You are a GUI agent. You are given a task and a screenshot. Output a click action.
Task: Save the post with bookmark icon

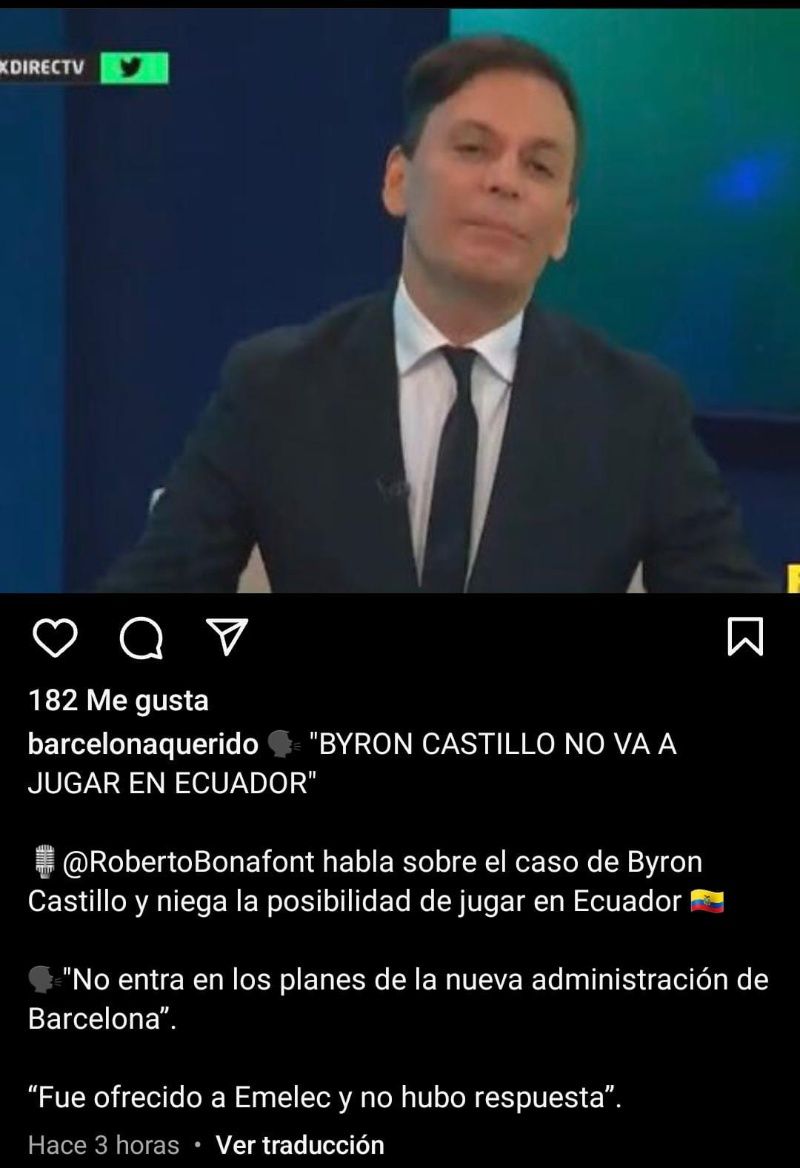coord(745,637)
